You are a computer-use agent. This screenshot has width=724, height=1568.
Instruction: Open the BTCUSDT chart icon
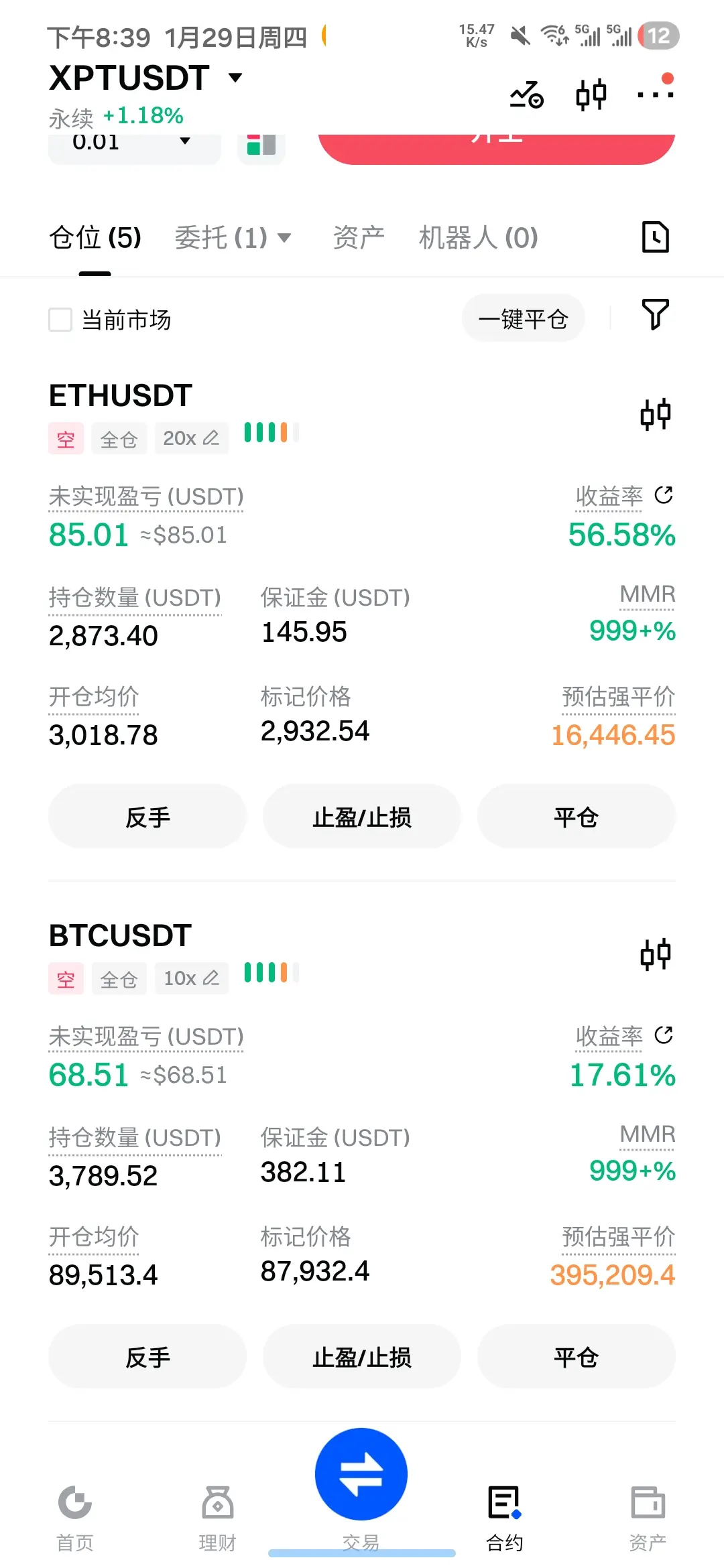[656, 954]
